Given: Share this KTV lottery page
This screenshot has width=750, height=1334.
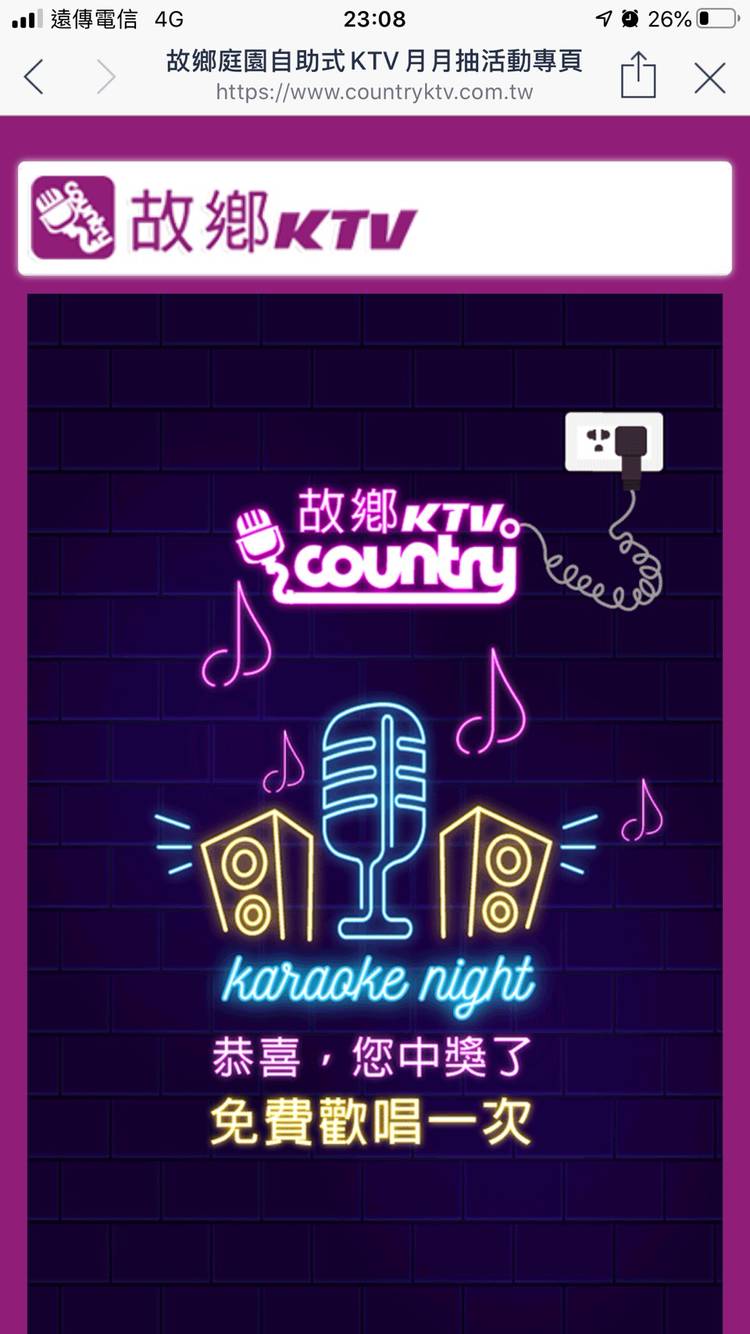Looking at the screenshot, I should pos(638,75).
